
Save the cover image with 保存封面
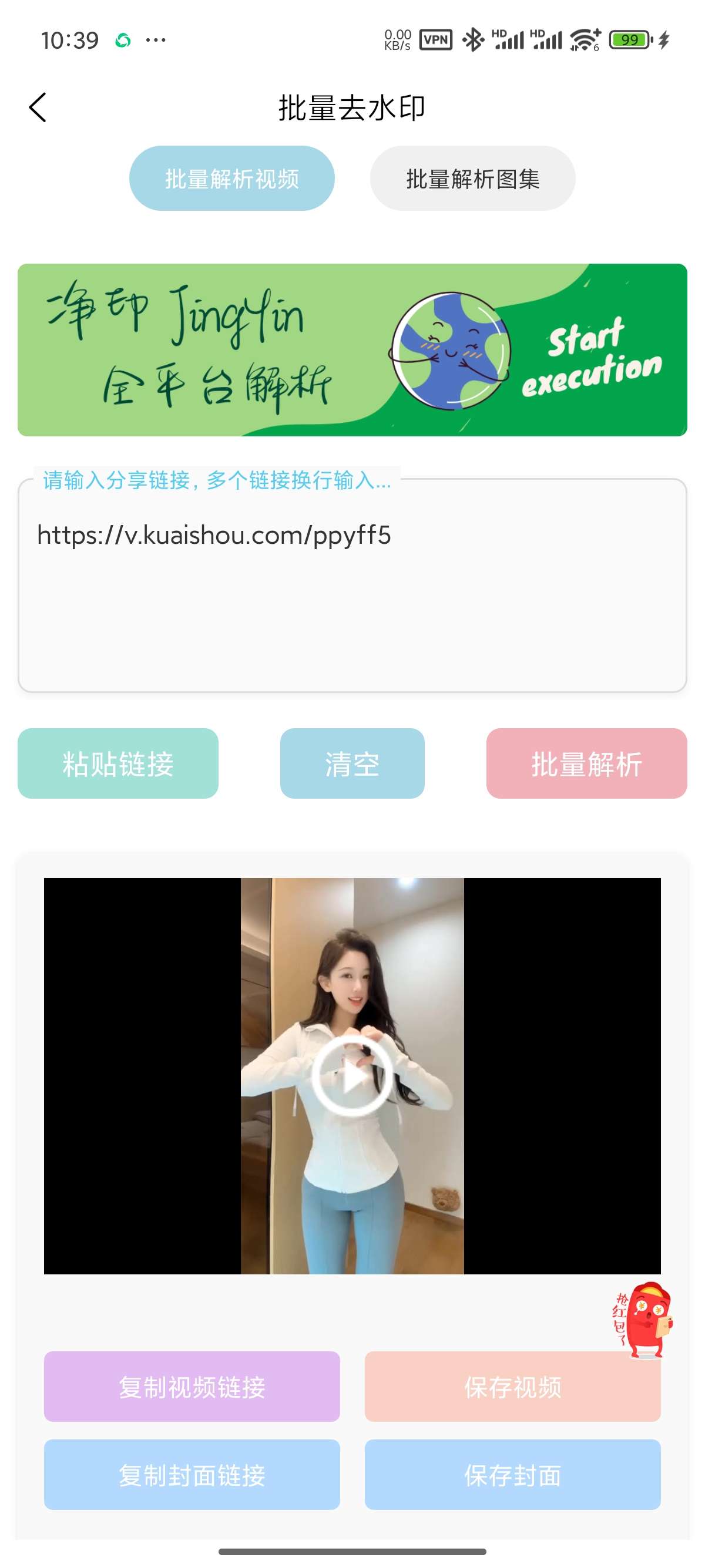512,1474
